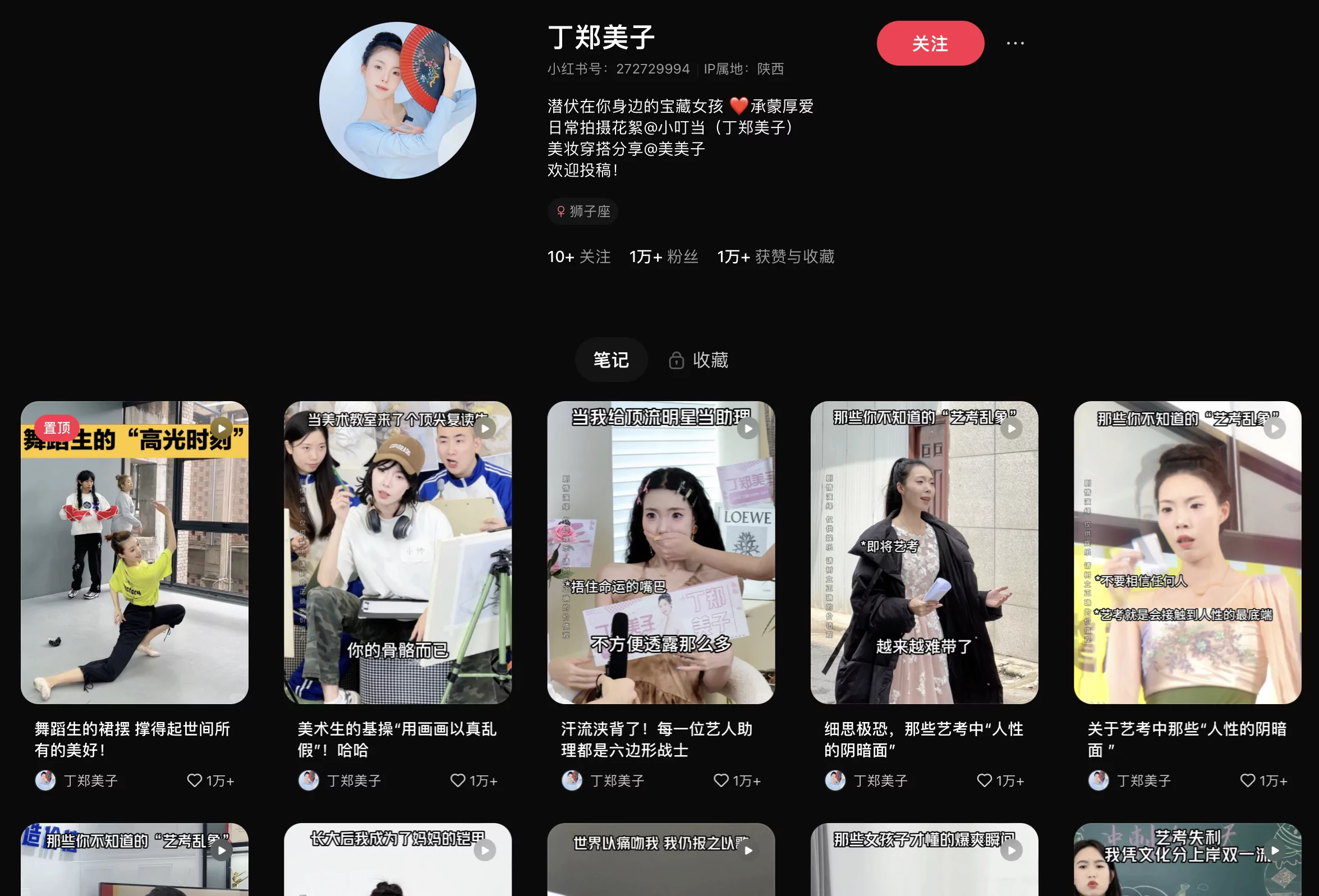Follow 丁郑美子 with the 关注 button
This screenshot has height=896, width=1319.
pyautogui.click(x=930, y=44)
